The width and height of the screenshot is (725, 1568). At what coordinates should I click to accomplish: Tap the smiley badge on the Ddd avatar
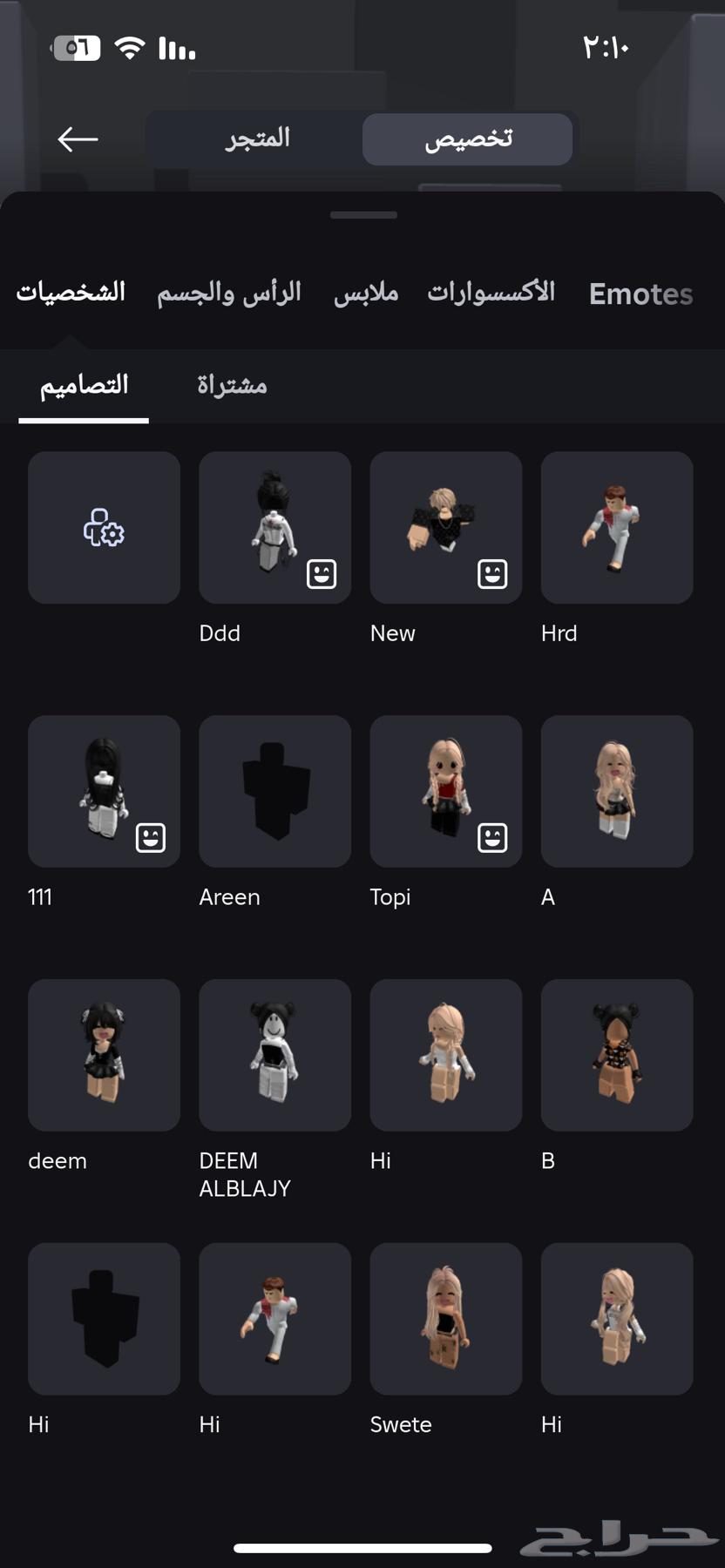click(x=322, y=574)
